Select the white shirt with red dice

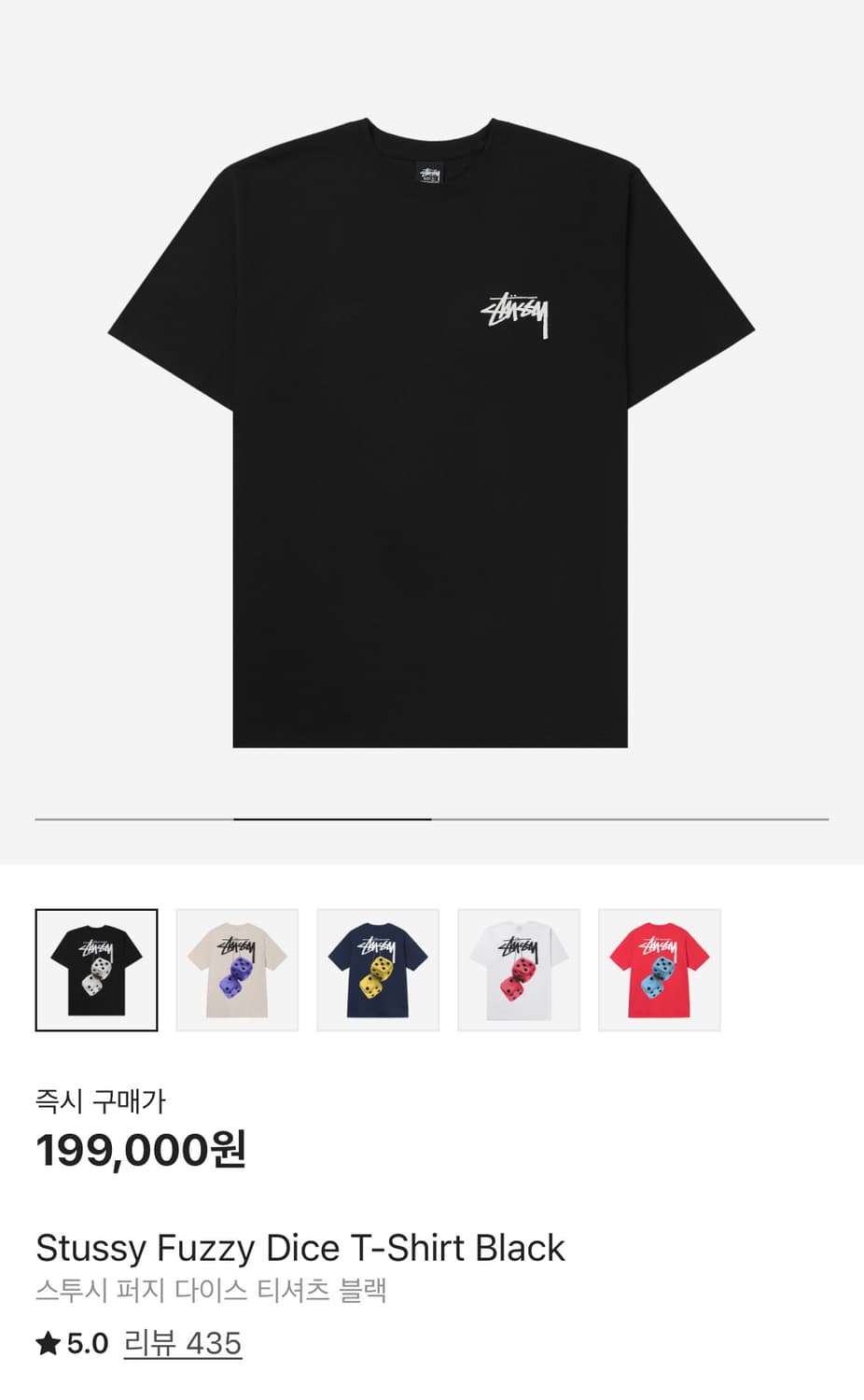coord(519,970)
